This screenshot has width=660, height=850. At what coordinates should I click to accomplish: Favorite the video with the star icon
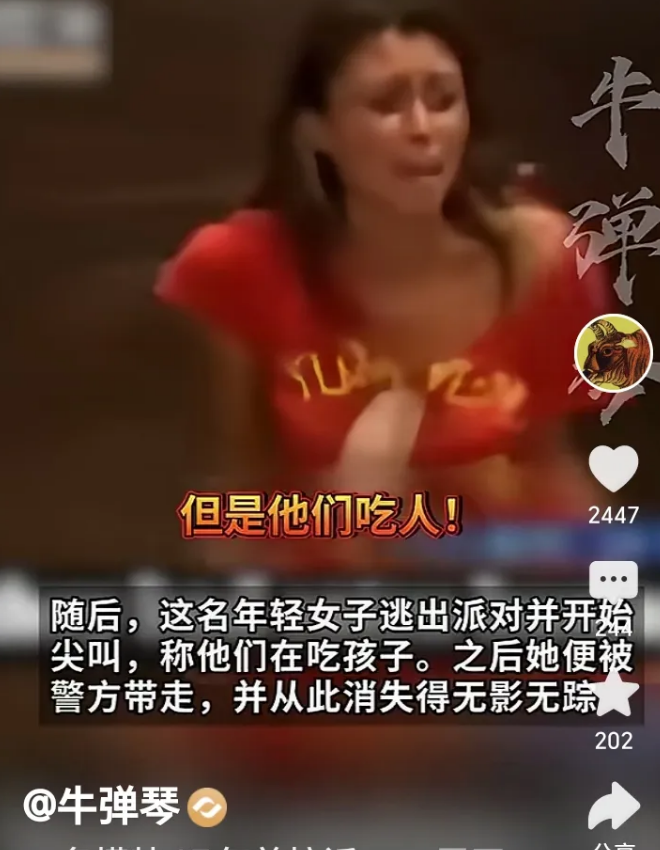[614, 694]
